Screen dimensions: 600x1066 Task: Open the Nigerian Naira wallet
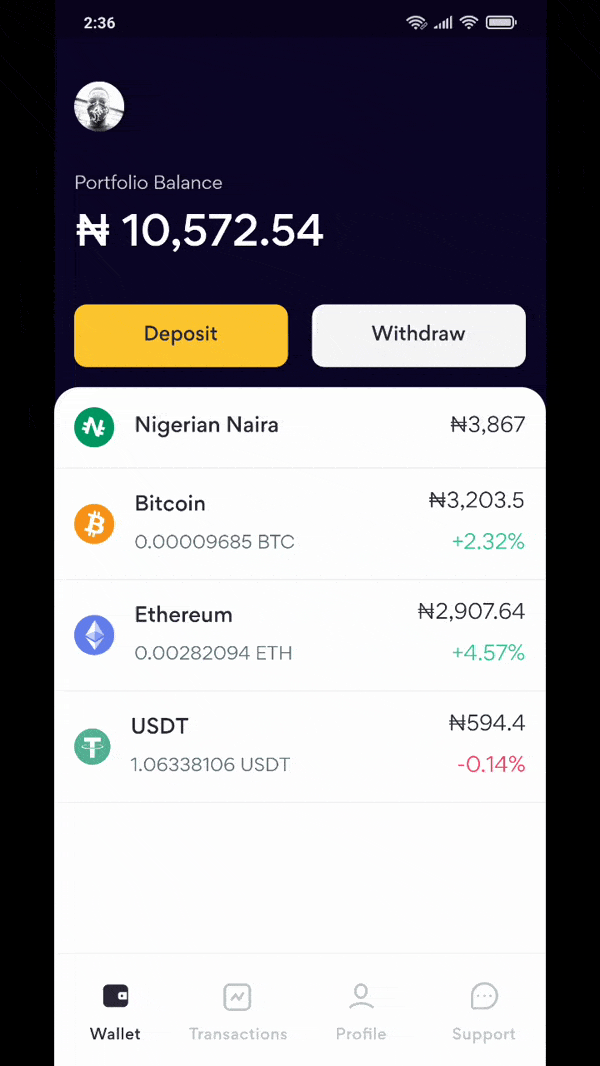[x=300, y=427]
